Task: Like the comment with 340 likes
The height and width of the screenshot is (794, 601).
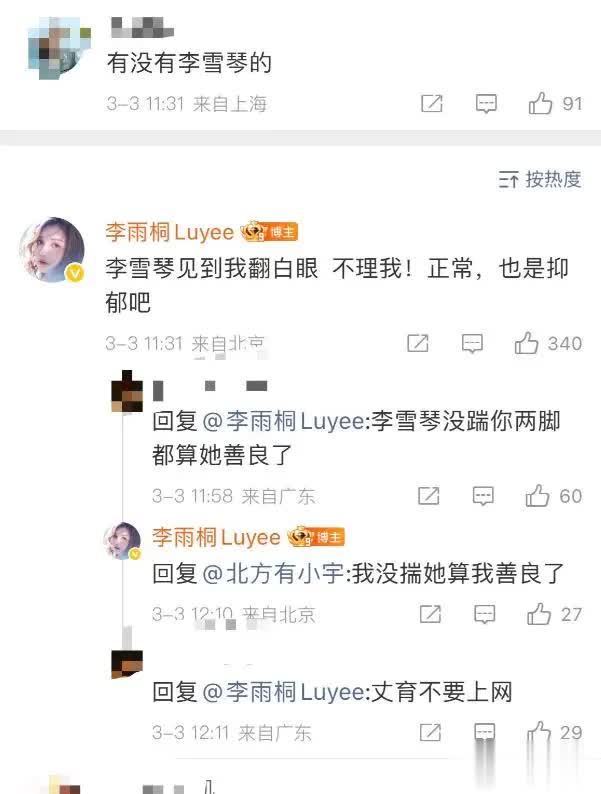Action: tap(527, 343)
